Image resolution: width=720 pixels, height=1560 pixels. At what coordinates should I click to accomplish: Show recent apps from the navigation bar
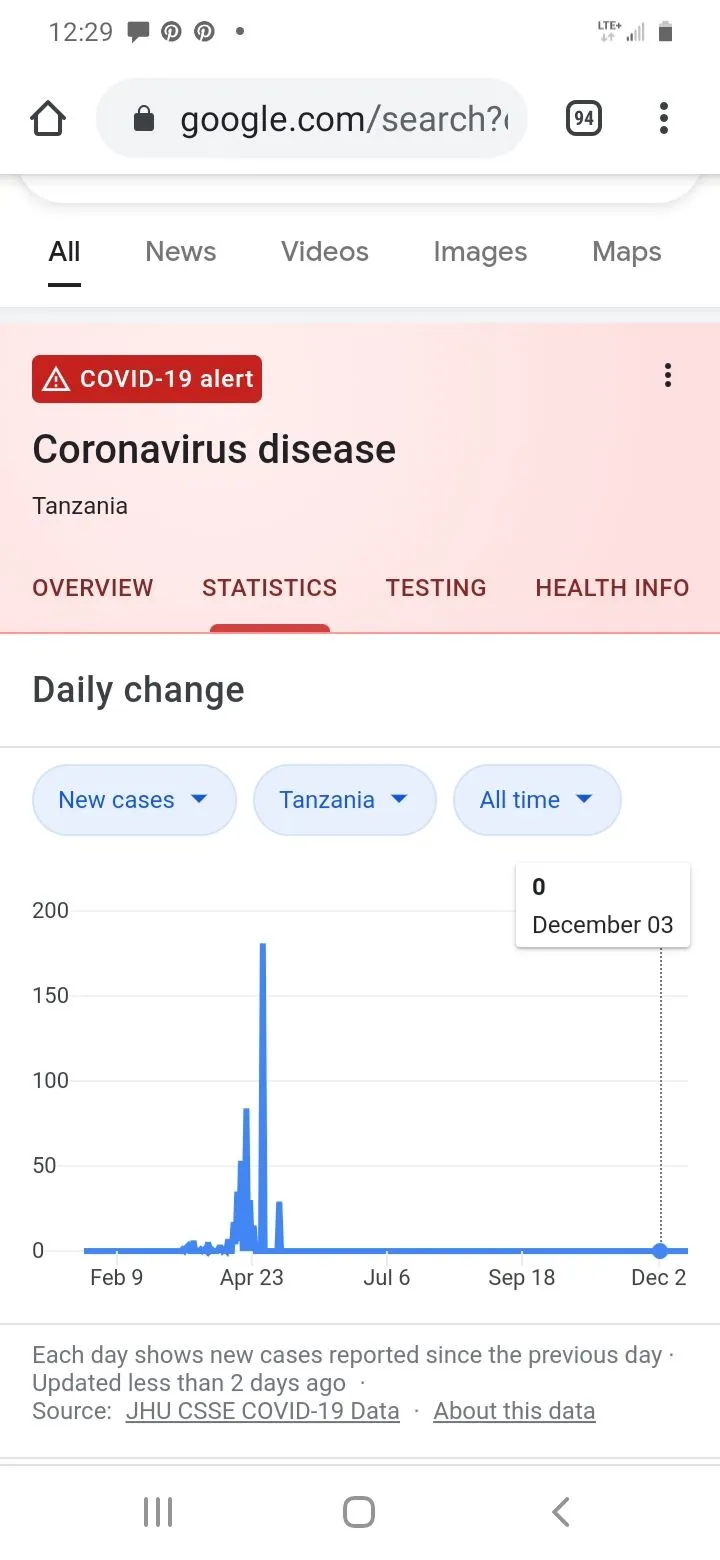click(x=158, y=1511)
